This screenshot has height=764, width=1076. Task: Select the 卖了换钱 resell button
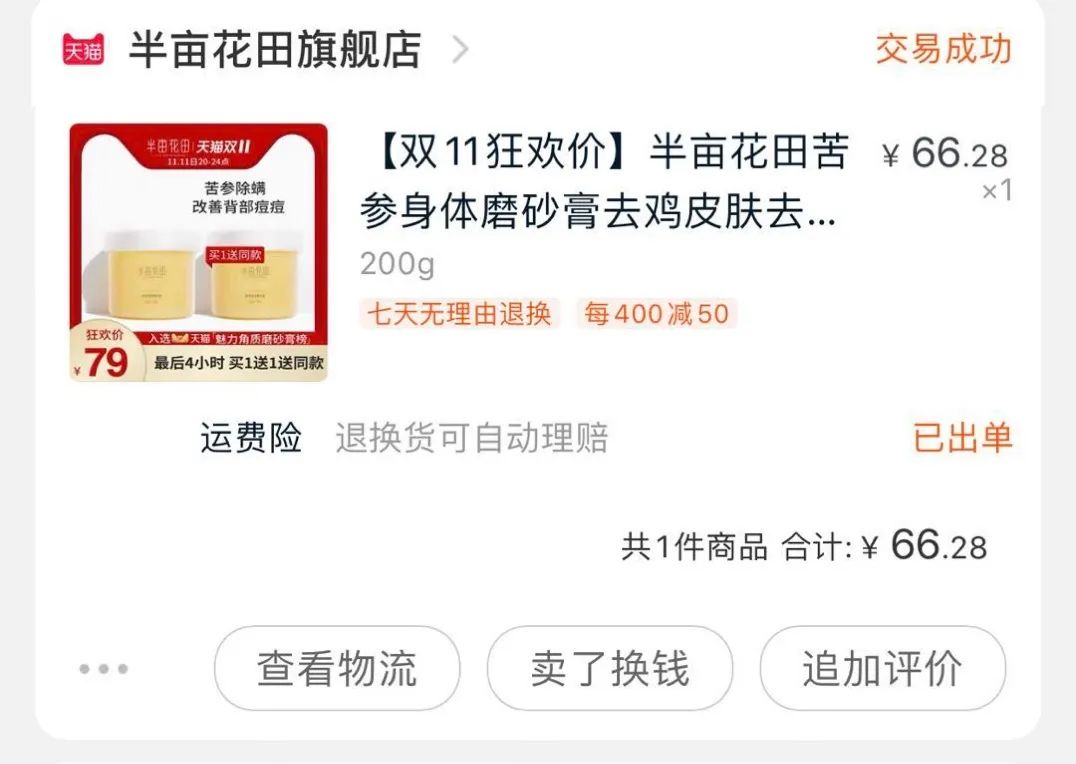(609, 668)
